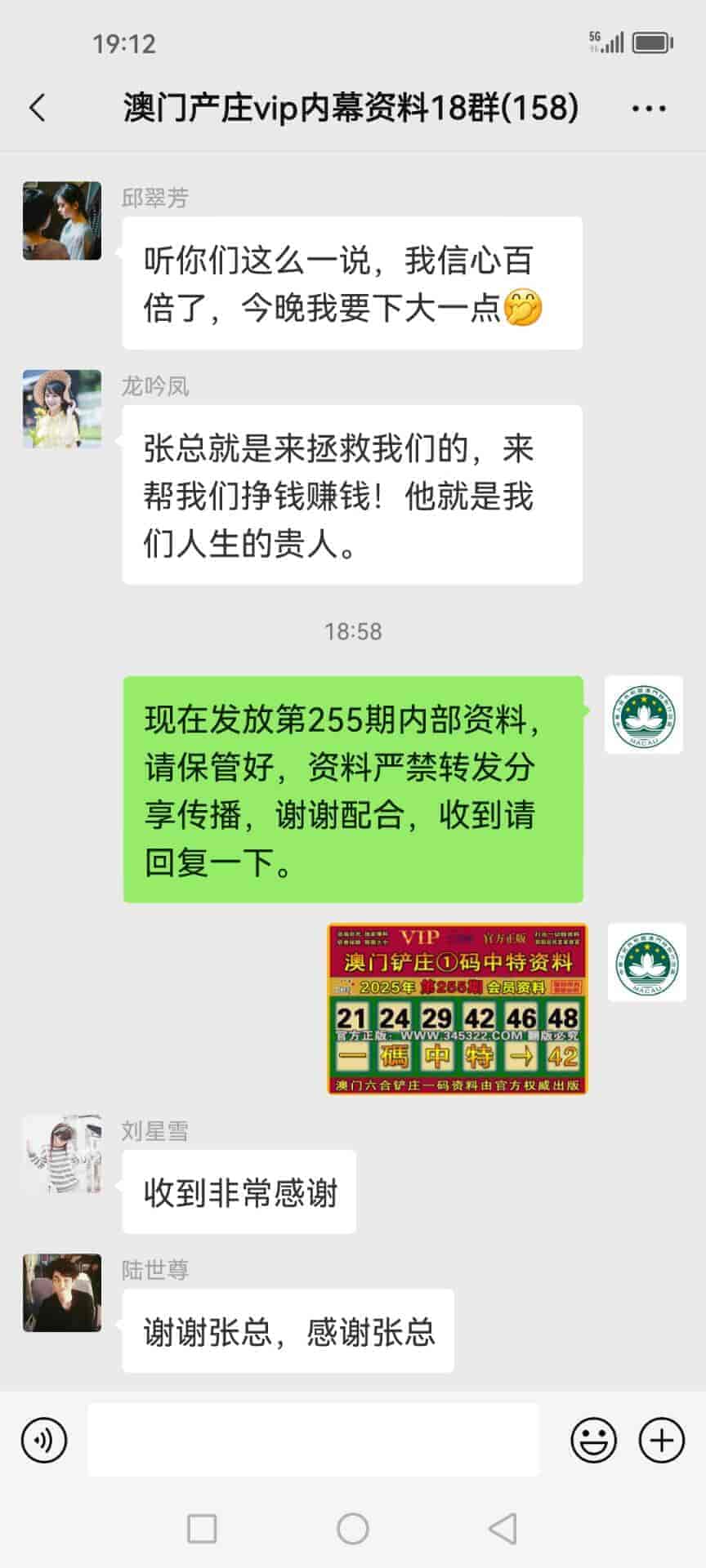Switch to voice message input
This screenshot has height=1568, width=706.
[x=44, y=1440]
